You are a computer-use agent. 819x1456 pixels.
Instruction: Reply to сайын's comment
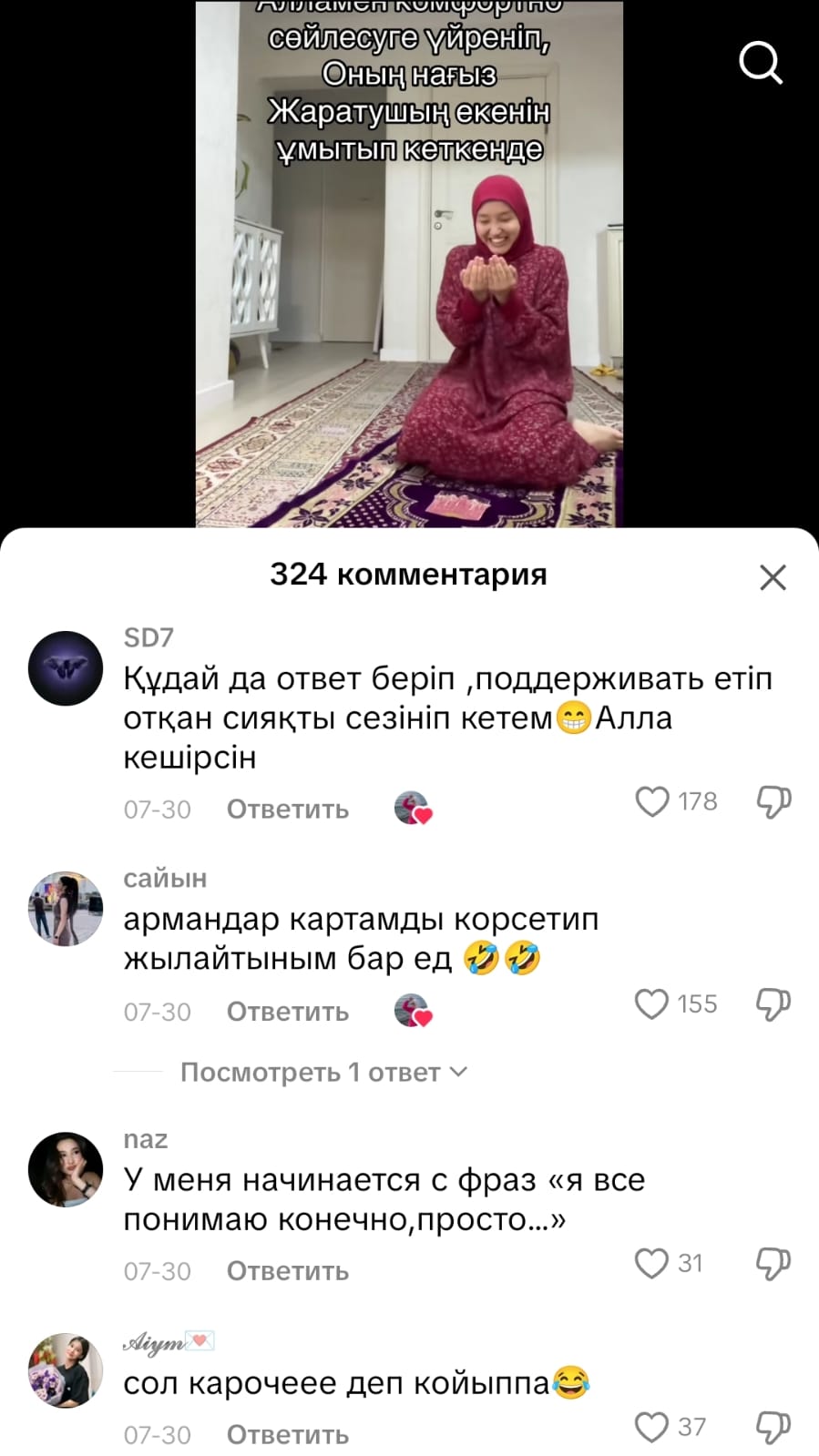coord(287,1012)
